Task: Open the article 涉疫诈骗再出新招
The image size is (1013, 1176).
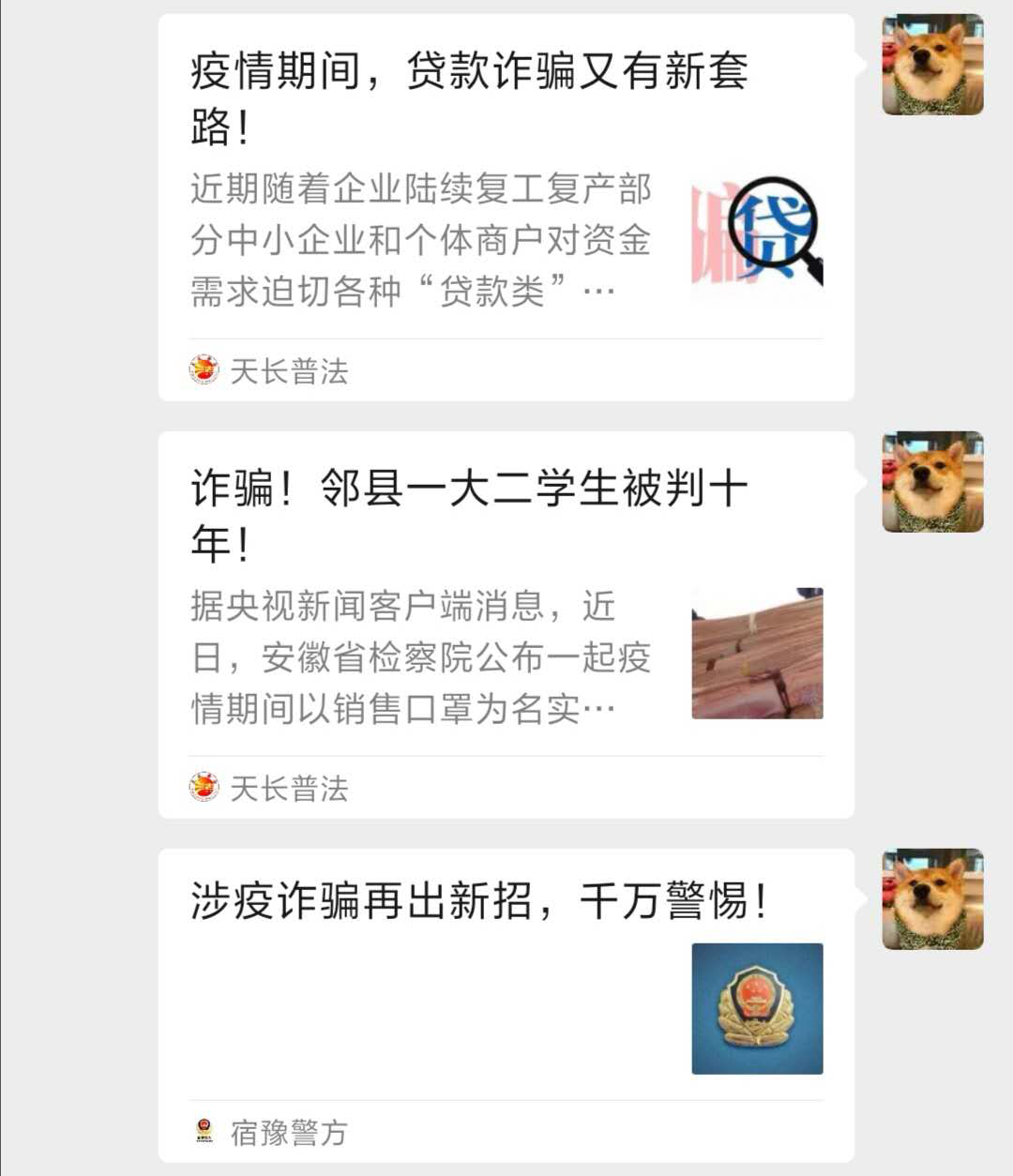Action: [x=478, y=901]
